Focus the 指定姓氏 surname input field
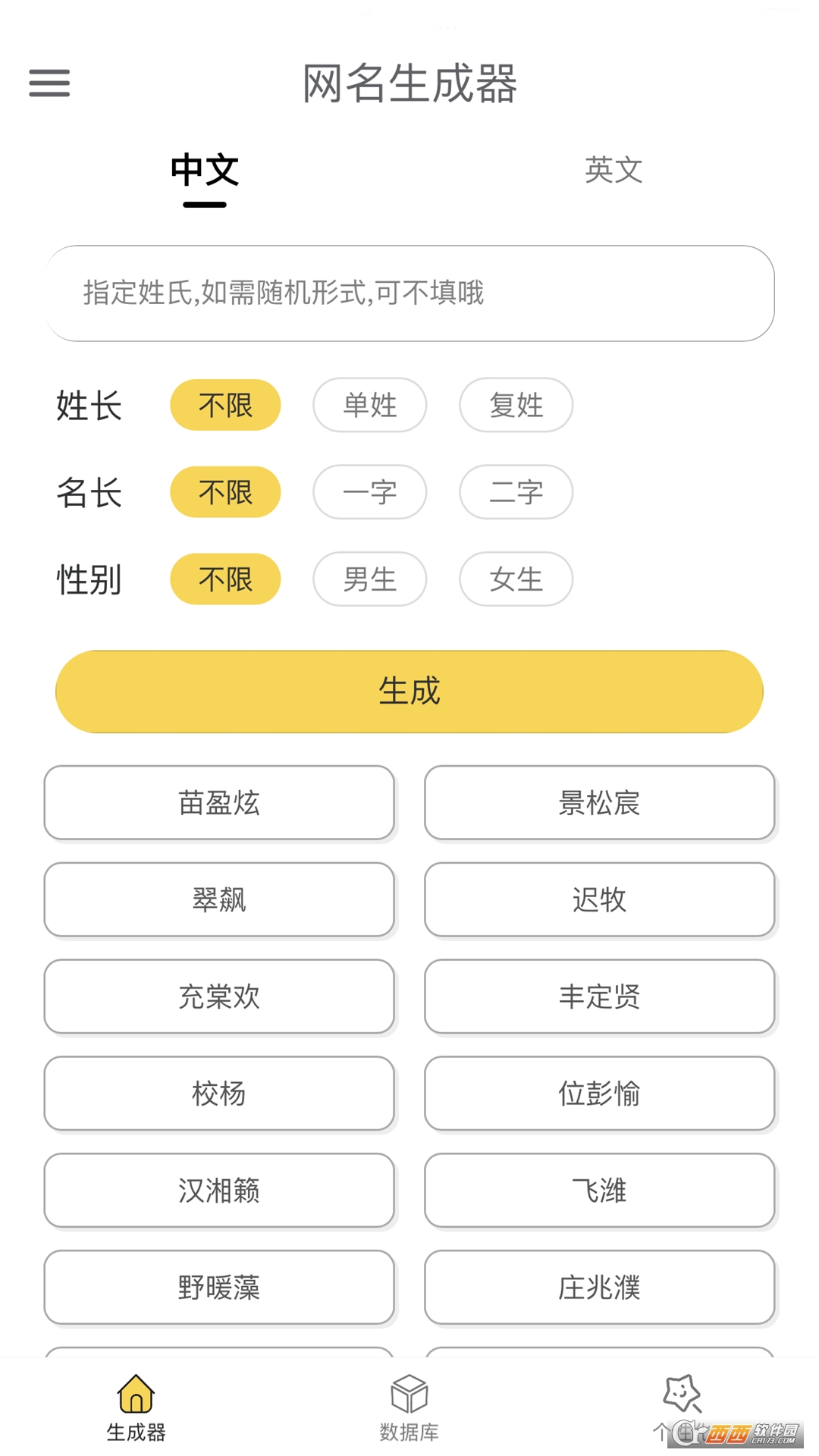 [x=409, y=293]
